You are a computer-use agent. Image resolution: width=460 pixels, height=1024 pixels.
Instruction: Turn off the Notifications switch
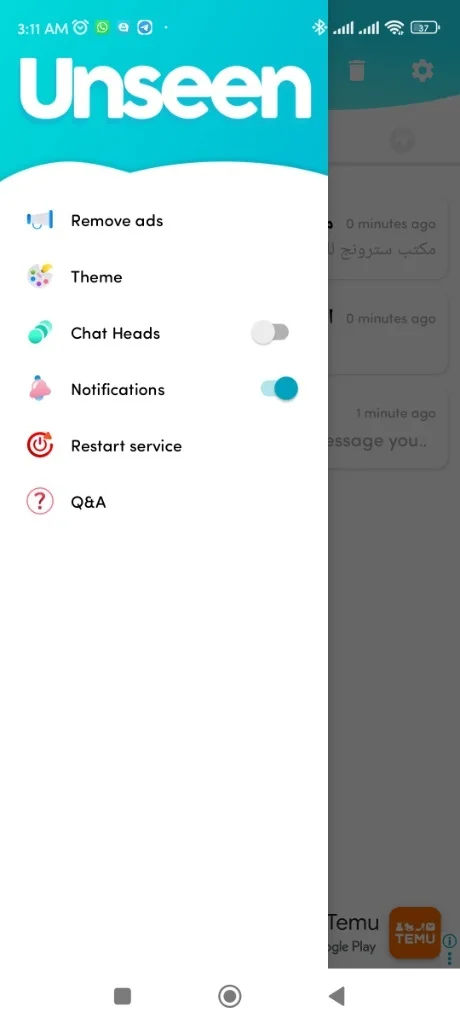point(279,389)
